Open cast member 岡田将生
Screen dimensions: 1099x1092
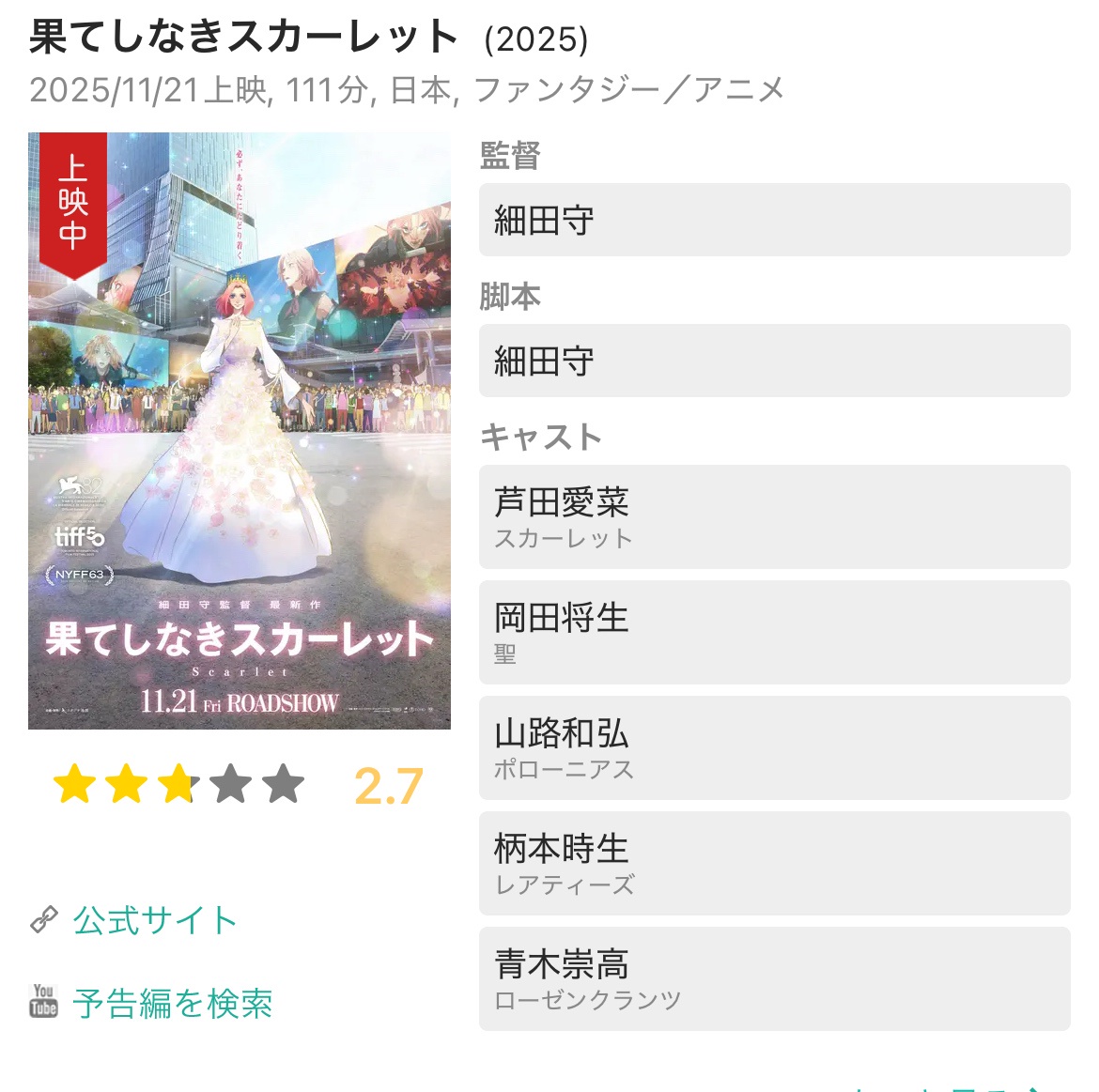point(774,632)
